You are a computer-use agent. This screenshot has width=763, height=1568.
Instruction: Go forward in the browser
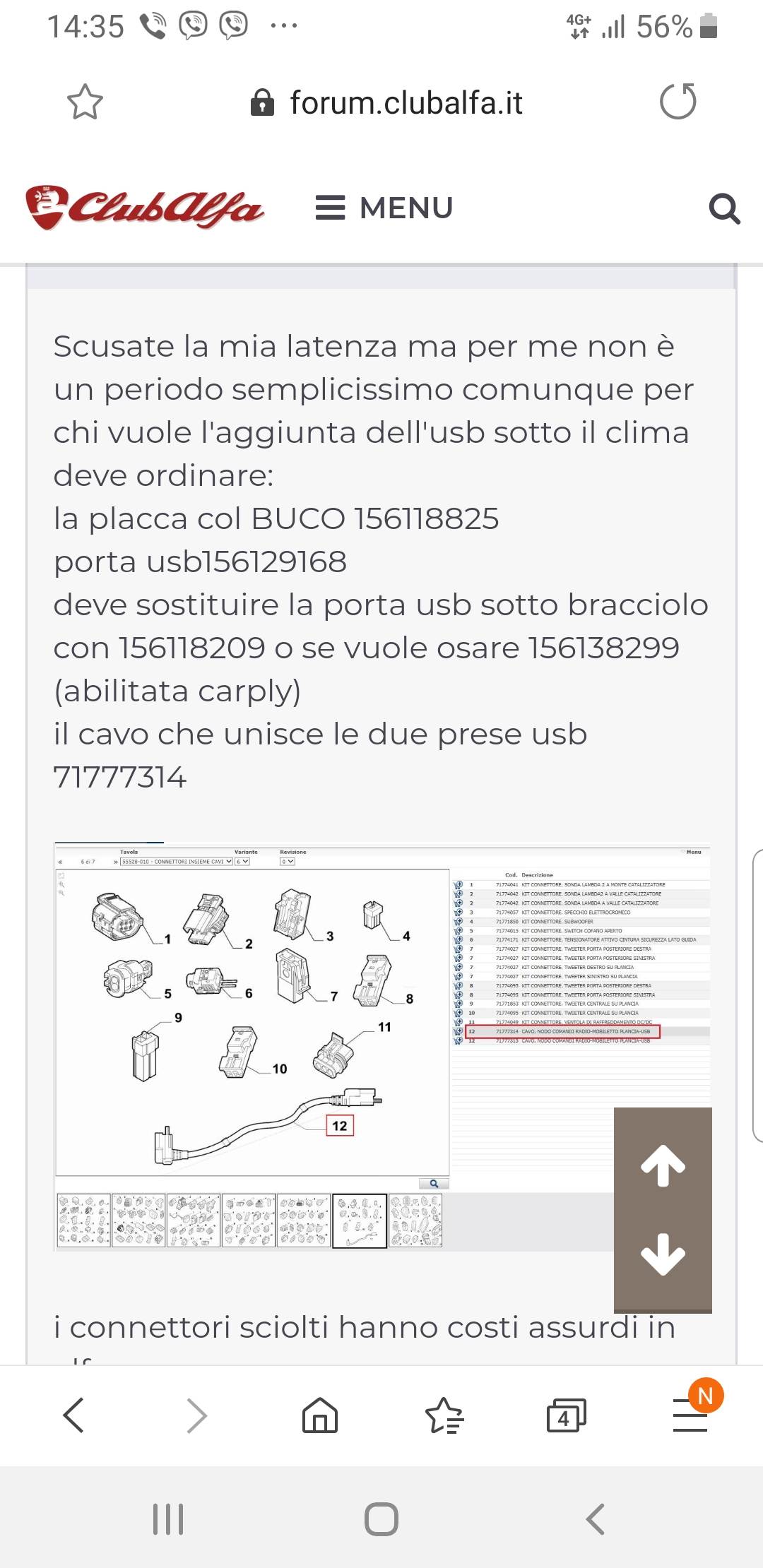coord(196,1415)
